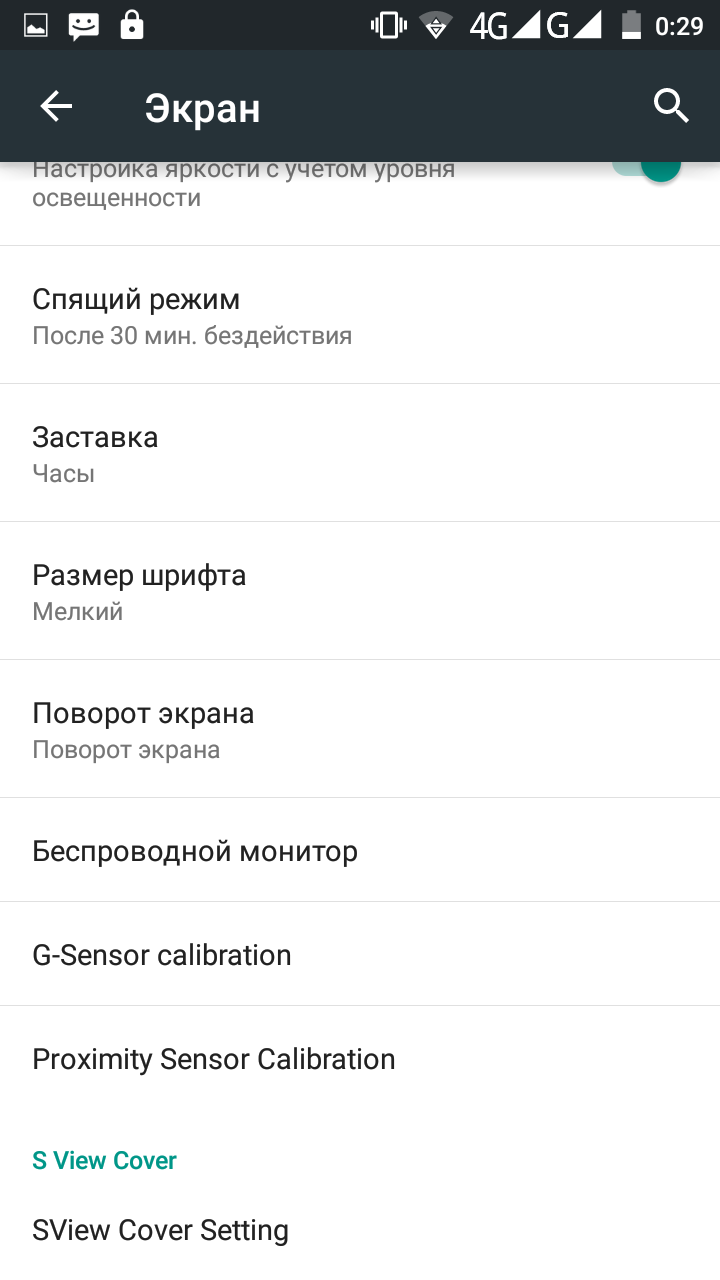Toggle the adaptive brightness switch

647,168
